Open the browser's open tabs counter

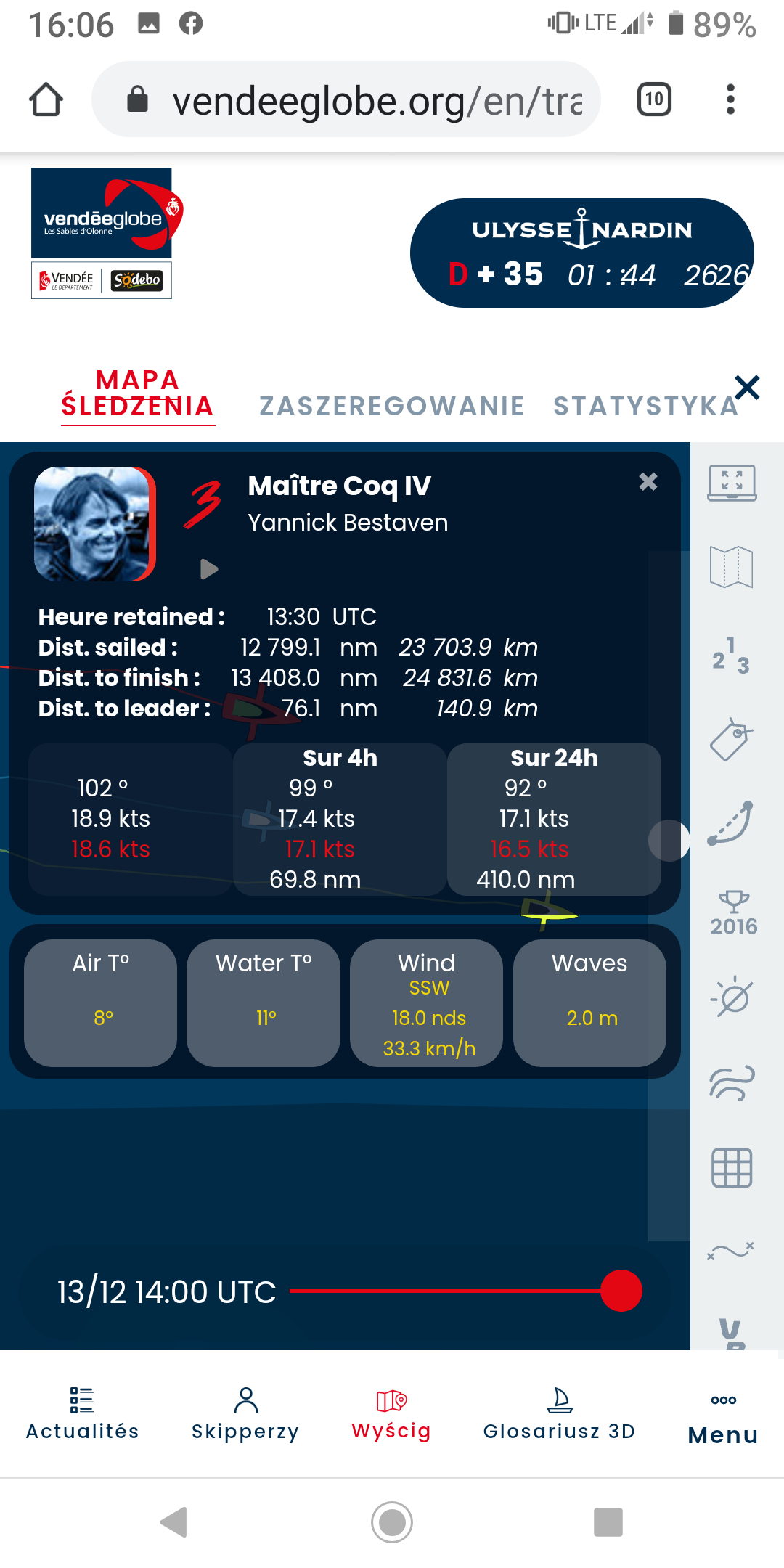coord(654,99)
